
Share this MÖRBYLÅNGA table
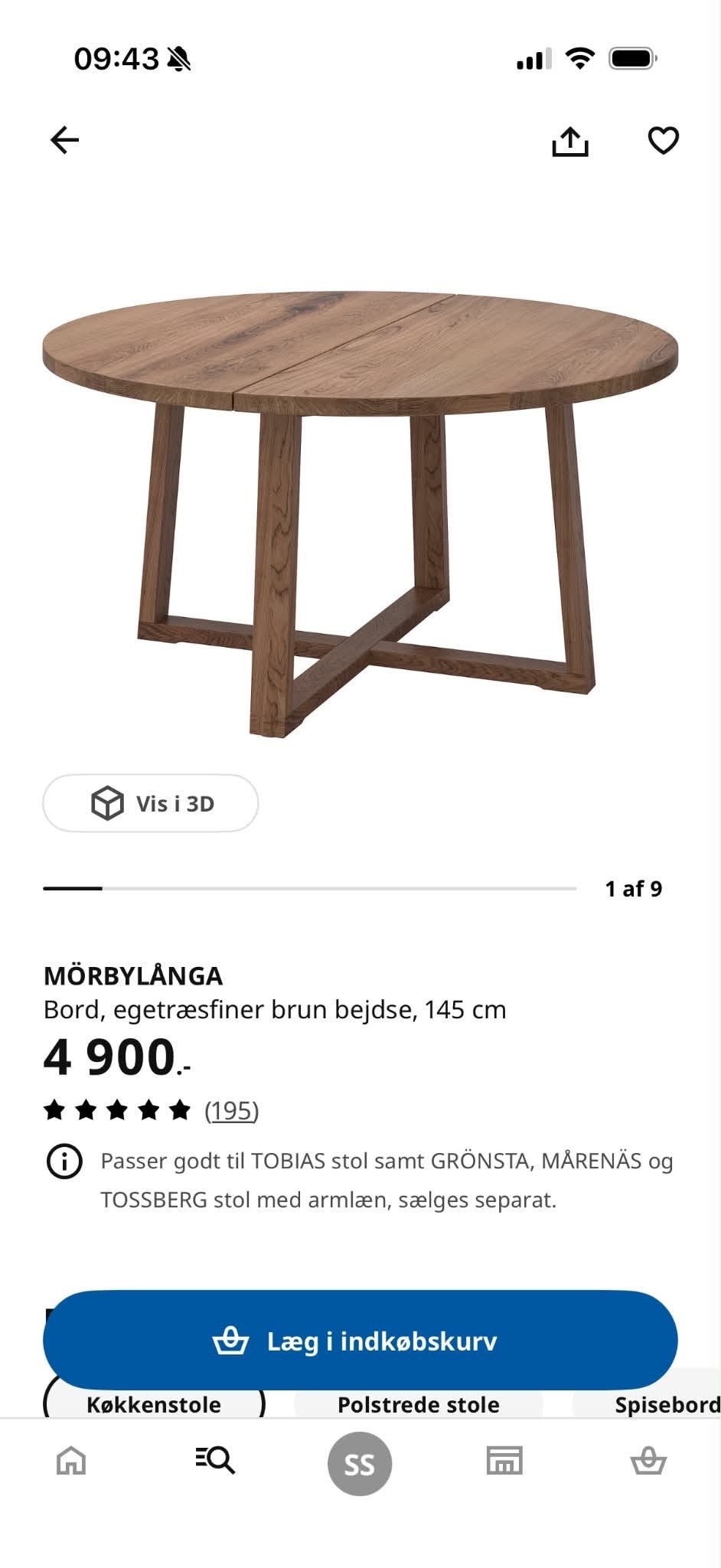click(570, 141)
